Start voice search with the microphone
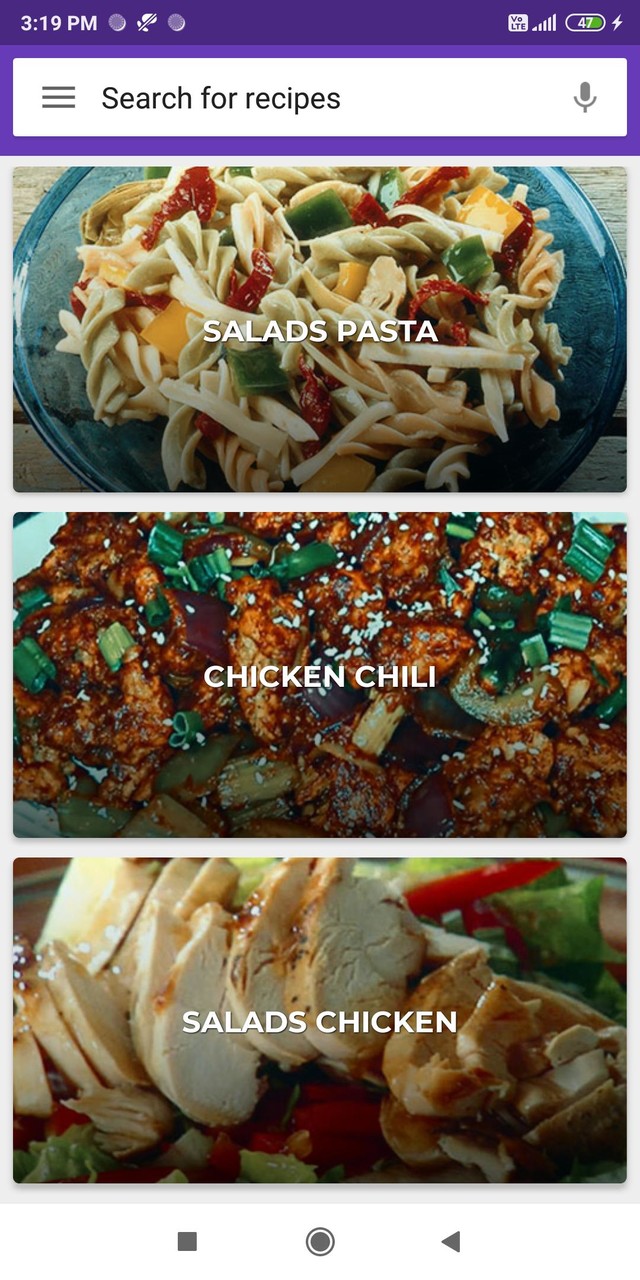The width and height of the screenshot is (640, 1280). click(x=585, y=97)
